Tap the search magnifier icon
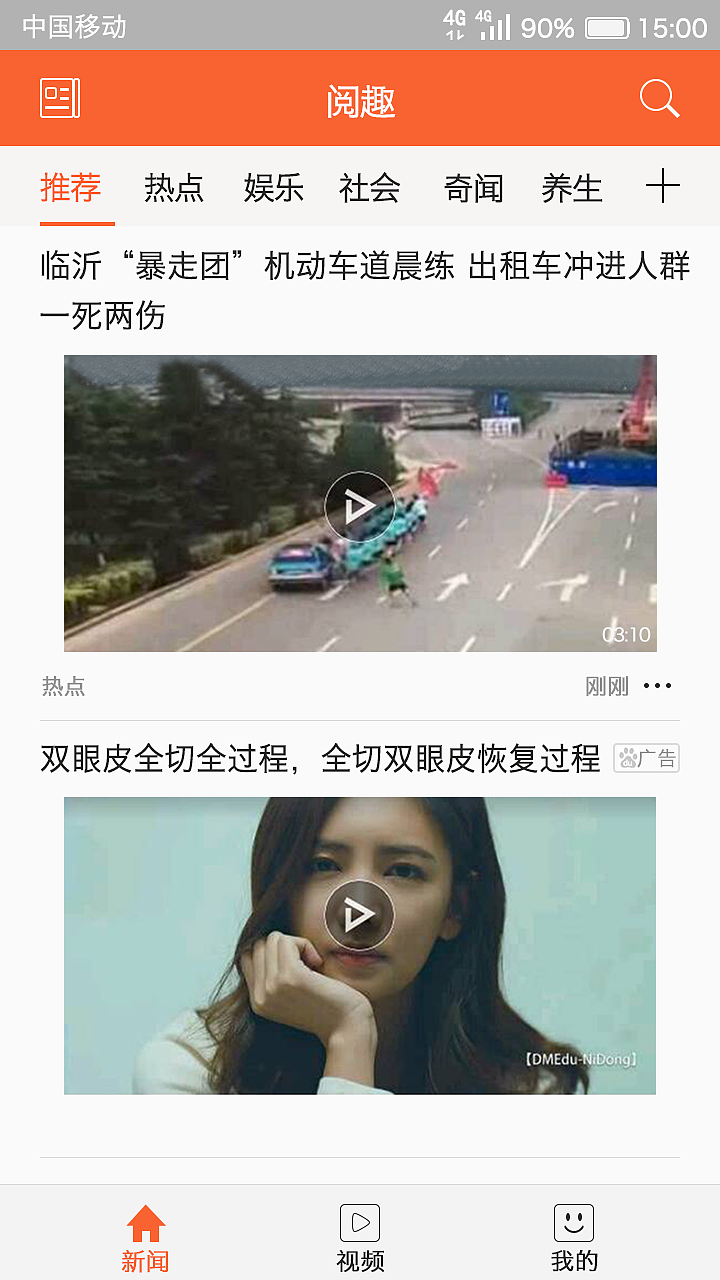 [x=658, y=98]
